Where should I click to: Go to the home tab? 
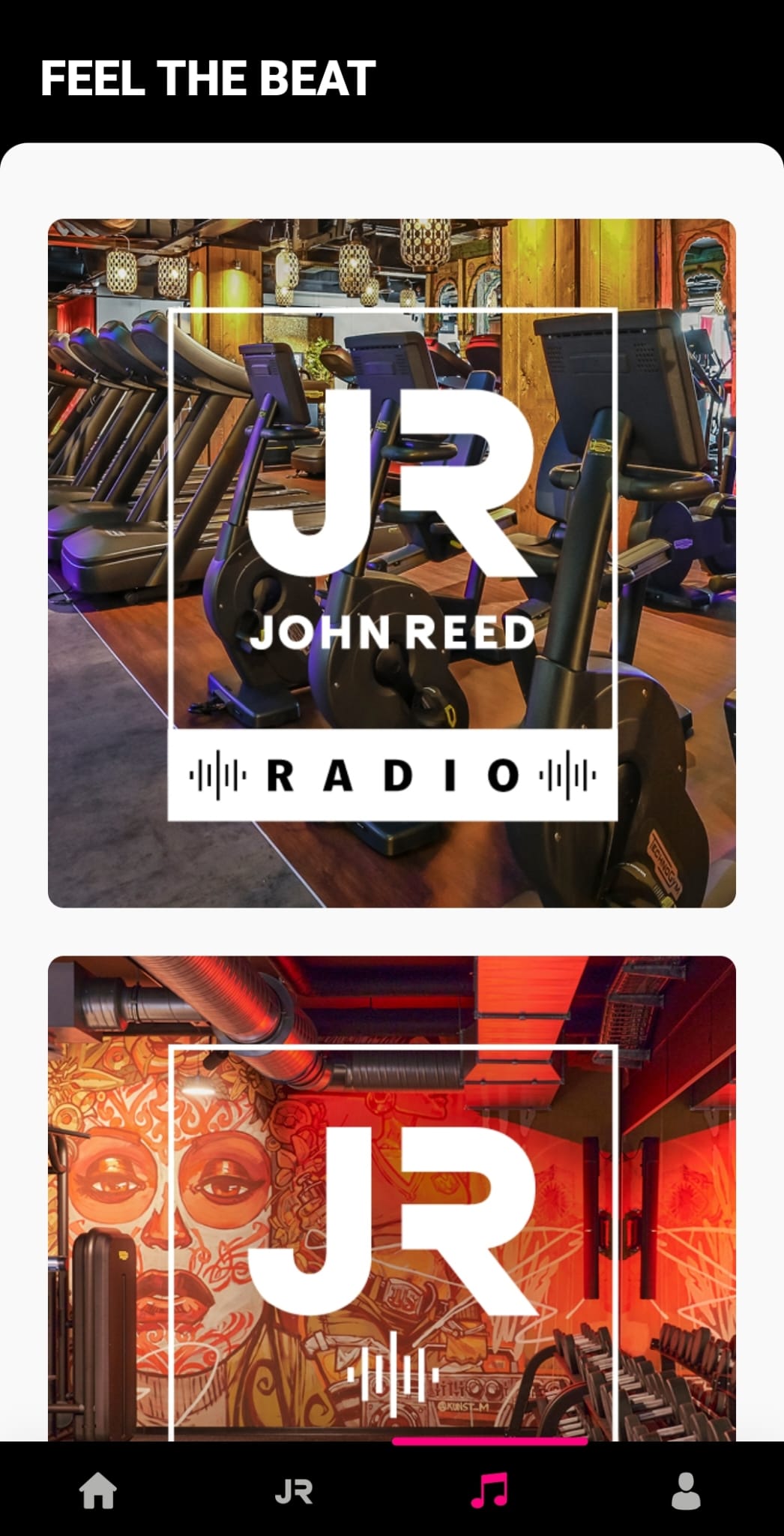click(98, 1490)
